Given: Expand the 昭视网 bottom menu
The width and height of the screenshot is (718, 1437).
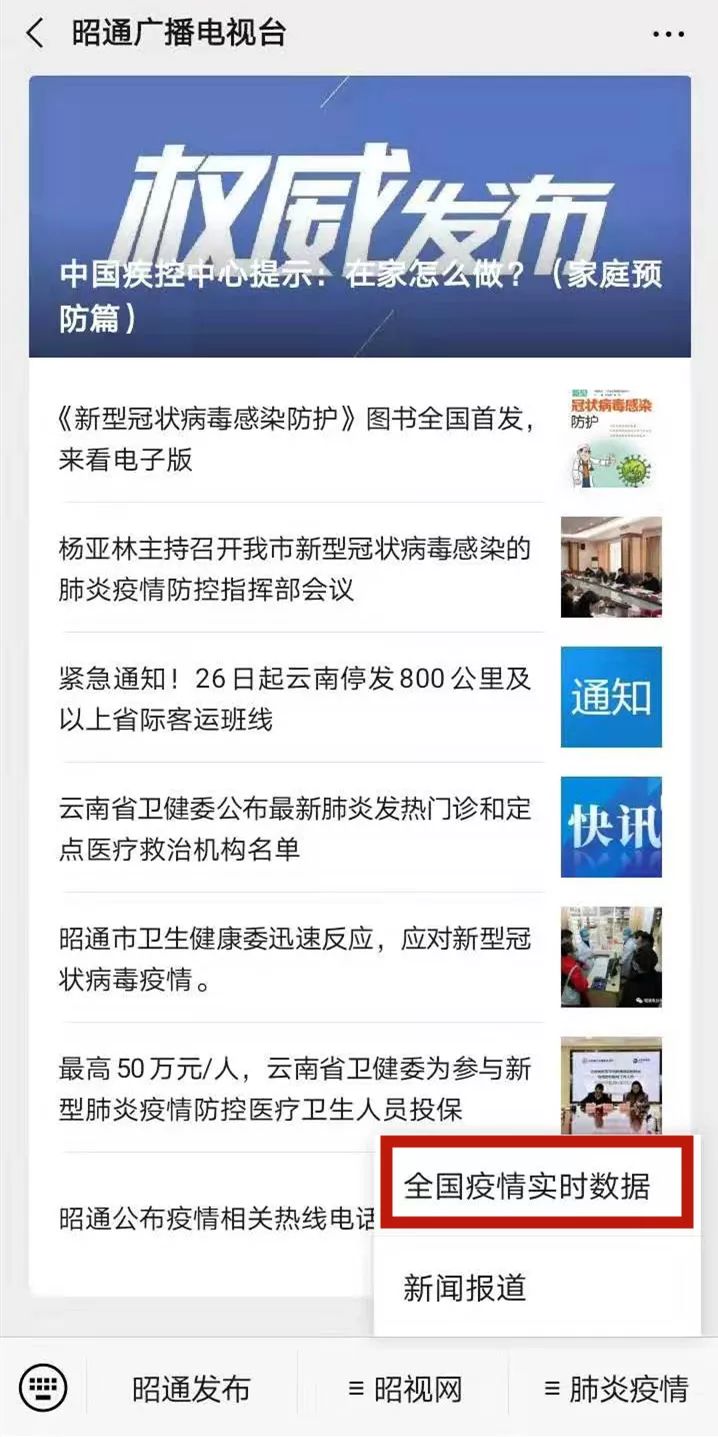Looking at the screenshot, I should 404,1388.
